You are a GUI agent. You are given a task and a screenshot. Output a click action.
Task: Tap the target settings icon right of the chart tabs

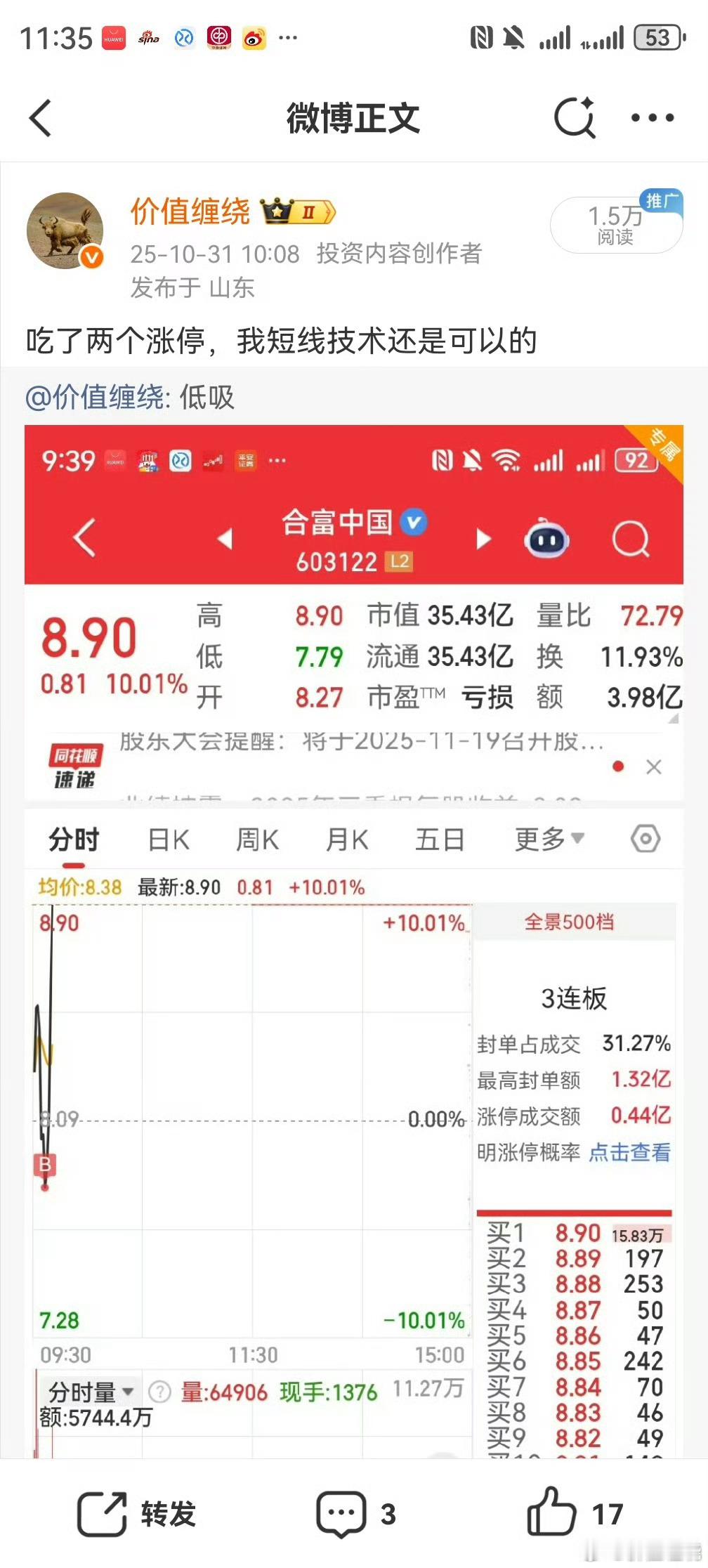[644, 838]
